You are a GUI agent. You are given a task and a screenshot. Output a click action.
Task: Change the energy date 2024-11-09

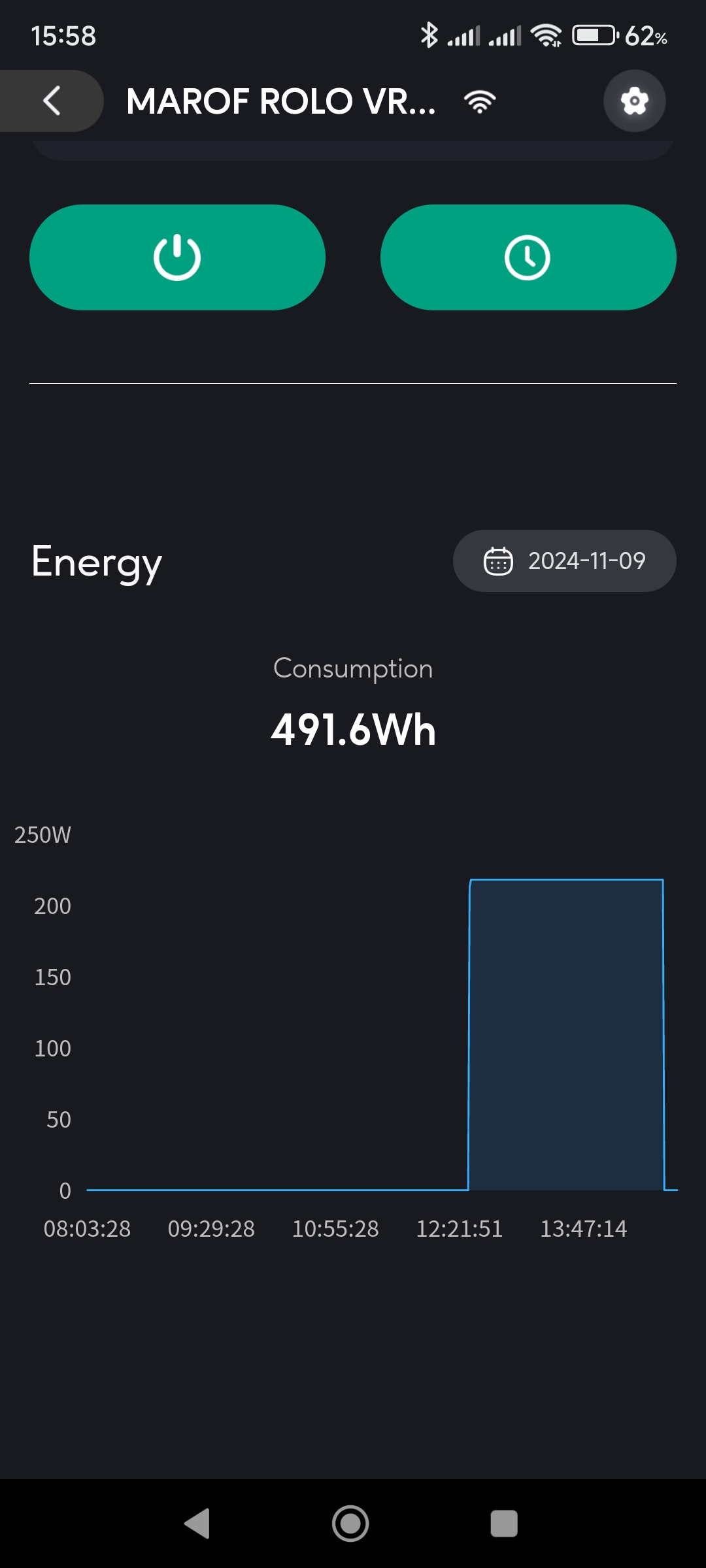tap(565, 561)
